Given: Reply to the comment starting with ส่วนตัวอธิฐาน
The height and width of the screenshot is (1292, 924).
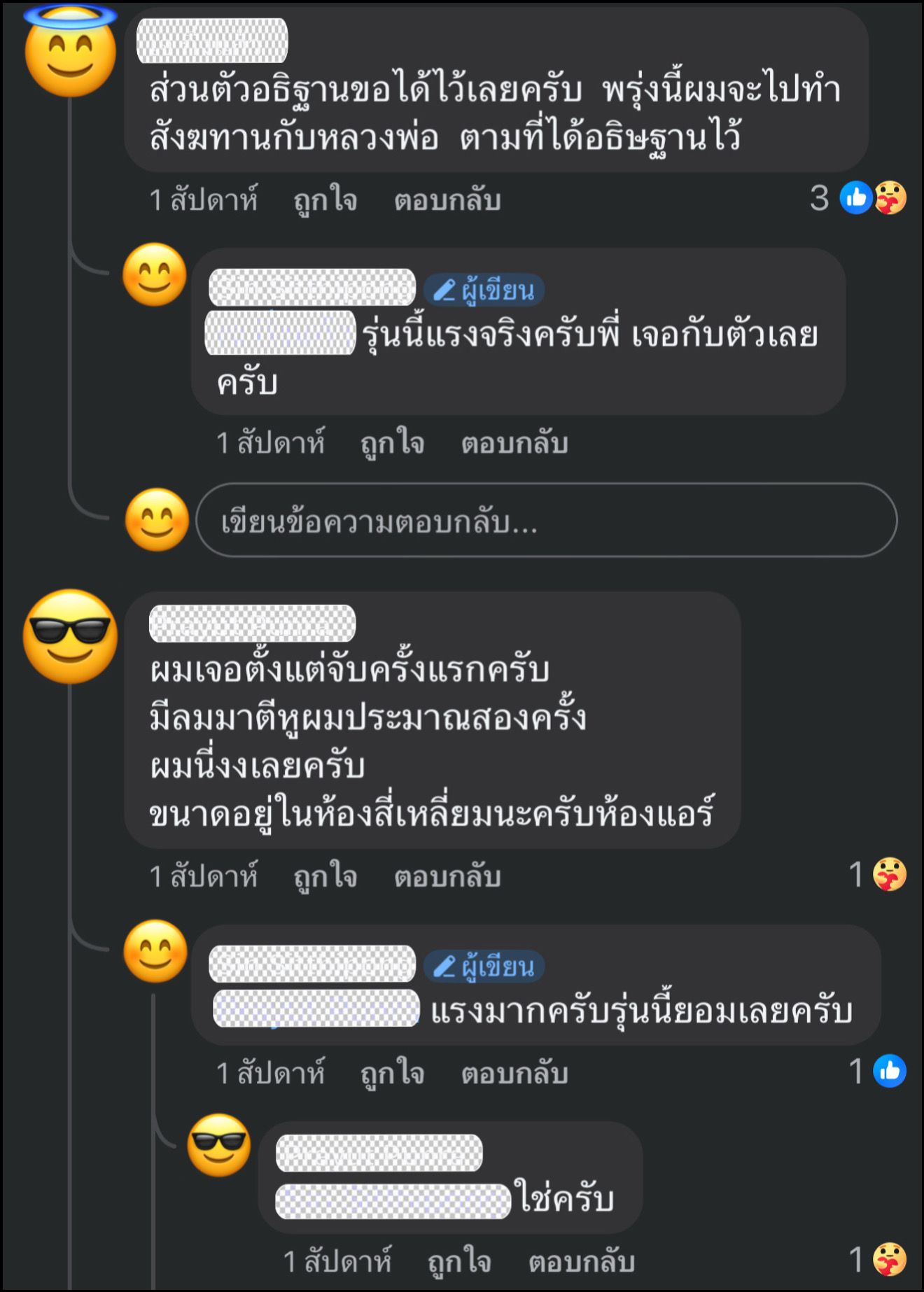Looking at the screenshot, I should 447,201.
